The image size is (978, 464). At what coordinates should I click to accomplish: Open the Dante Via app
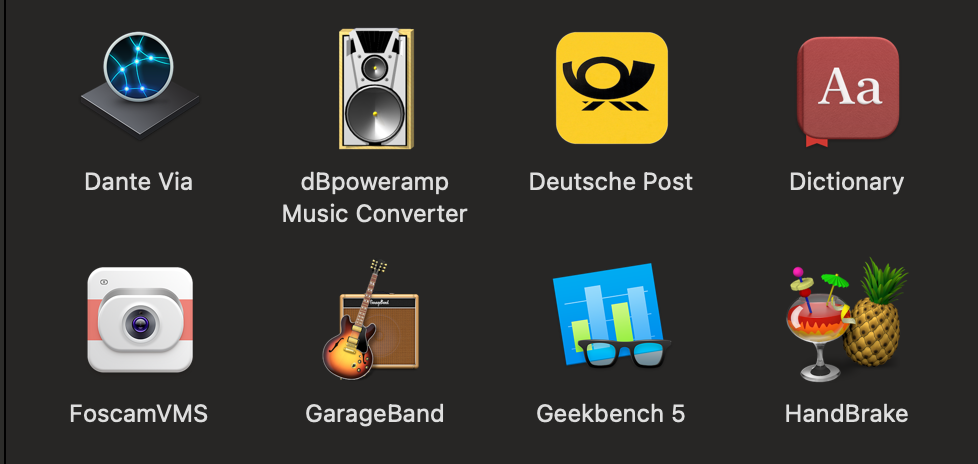pyautogui.click(x=139, y=88)
